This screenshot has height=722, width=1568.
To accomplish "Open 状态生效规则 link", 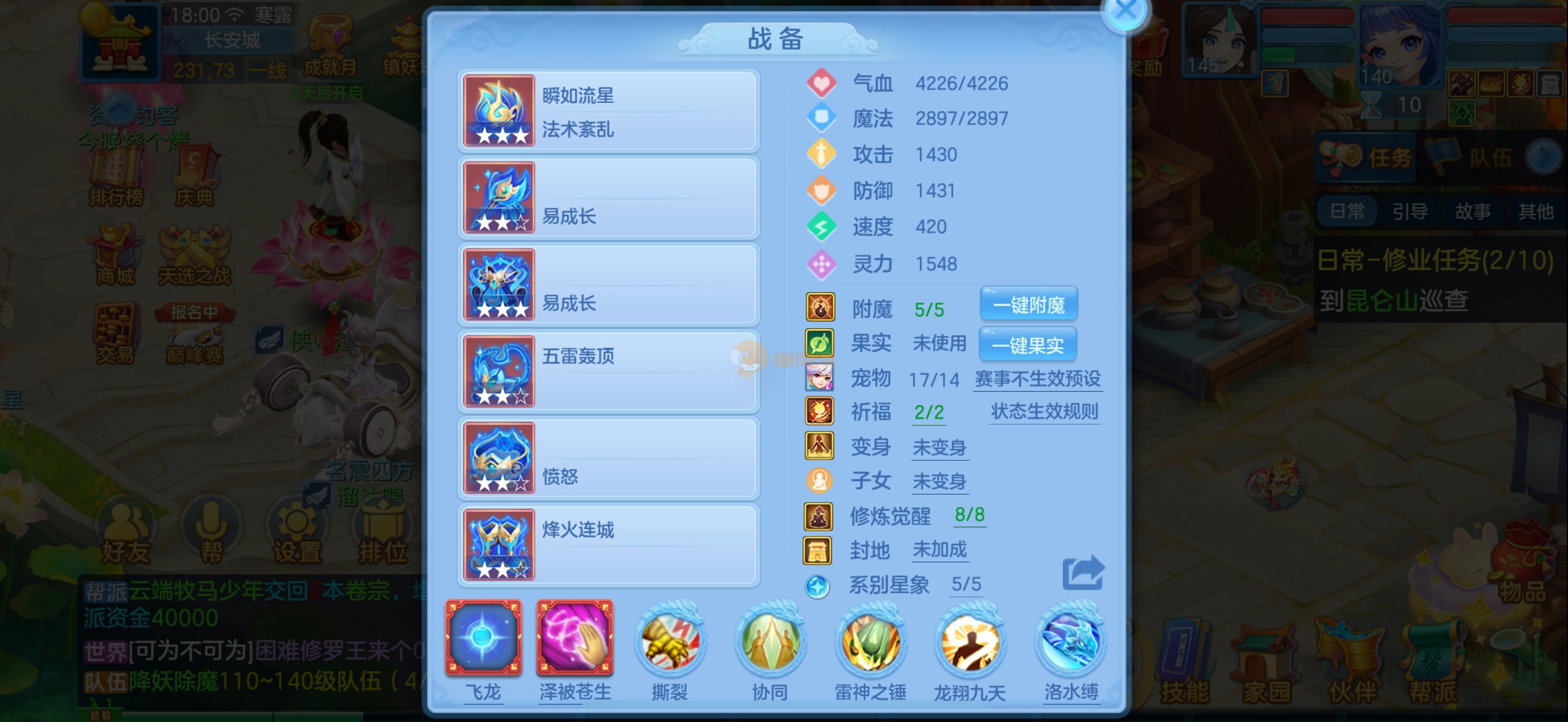I will (1044, 411).
